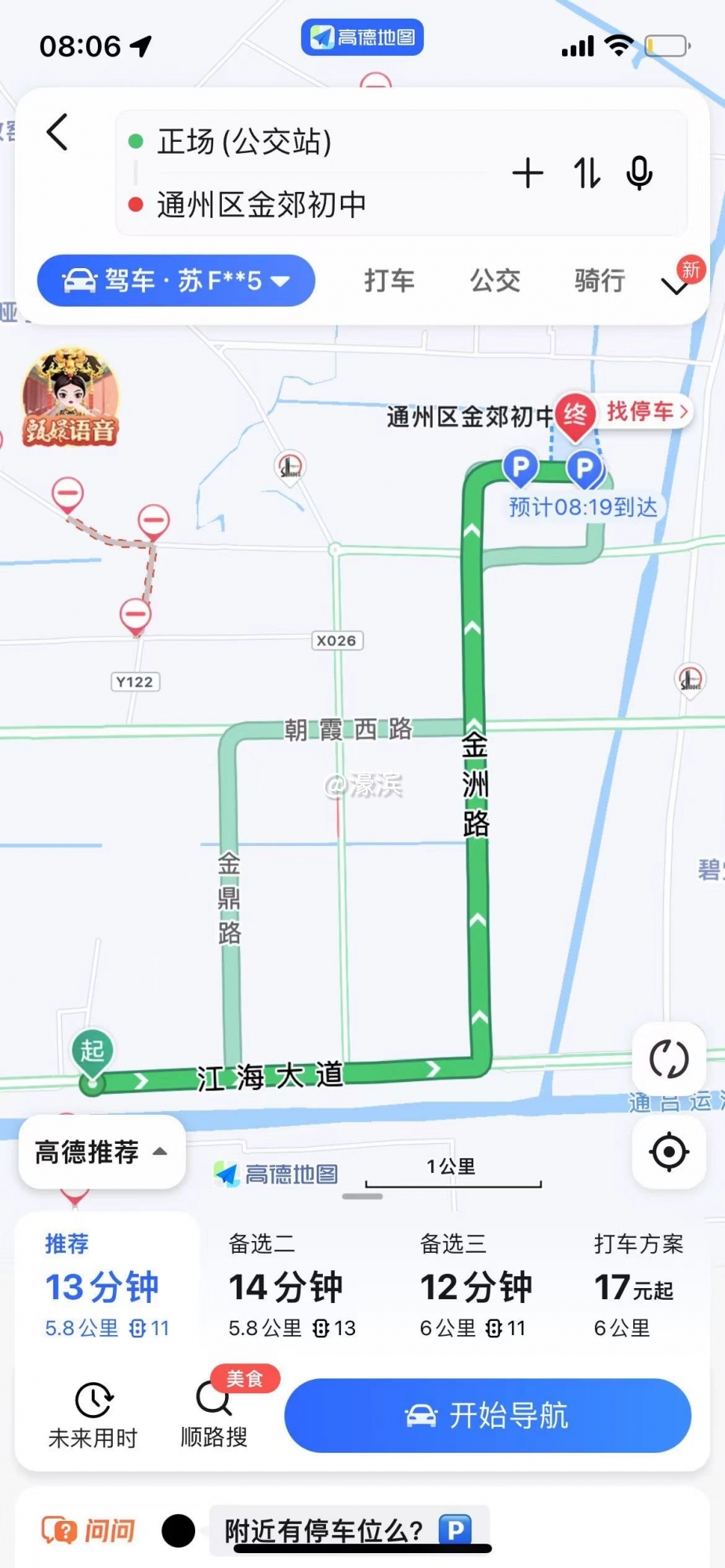This screenshot has height=1568, width=725.
Task: Tap the 开始导航 start navigation button
Action: tap(488, 1416)
